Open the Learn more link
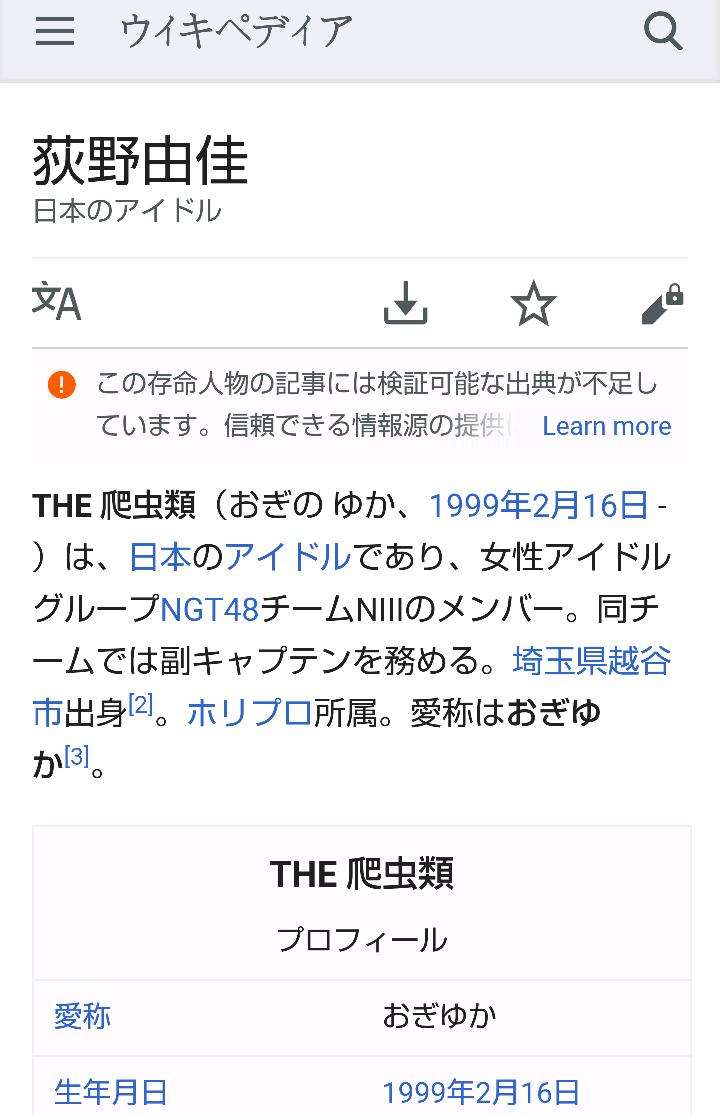Image resolution: width=720 pixels, height=1115 pixels. point(607,426)
